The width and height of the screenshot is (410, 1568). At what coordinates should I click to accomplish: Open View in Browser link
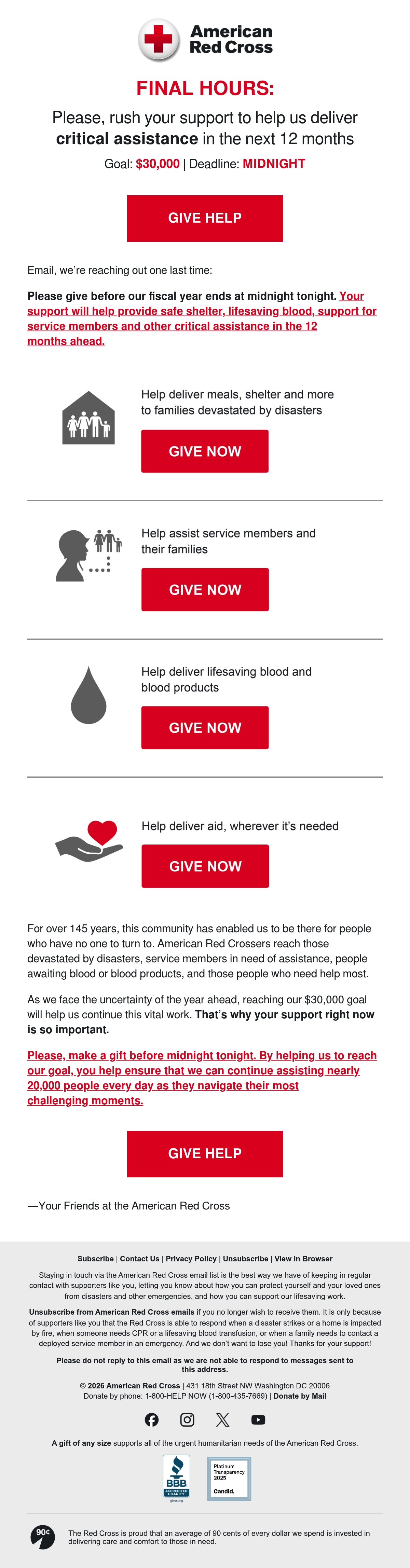(x=303, y=1258)
